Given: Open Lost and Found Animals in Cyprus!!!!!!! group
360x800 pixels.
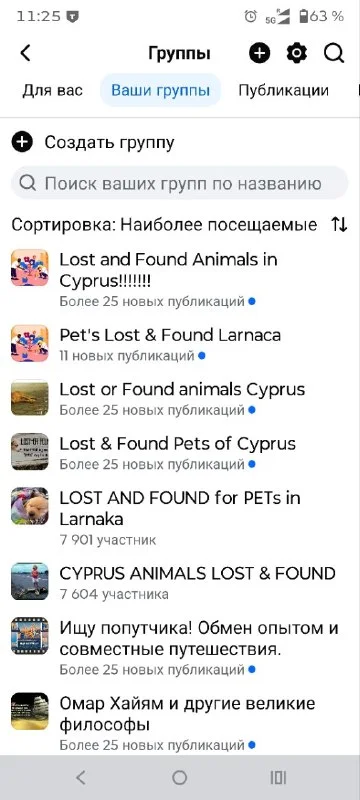Looking at the screenshot, I should pos(179,279).
